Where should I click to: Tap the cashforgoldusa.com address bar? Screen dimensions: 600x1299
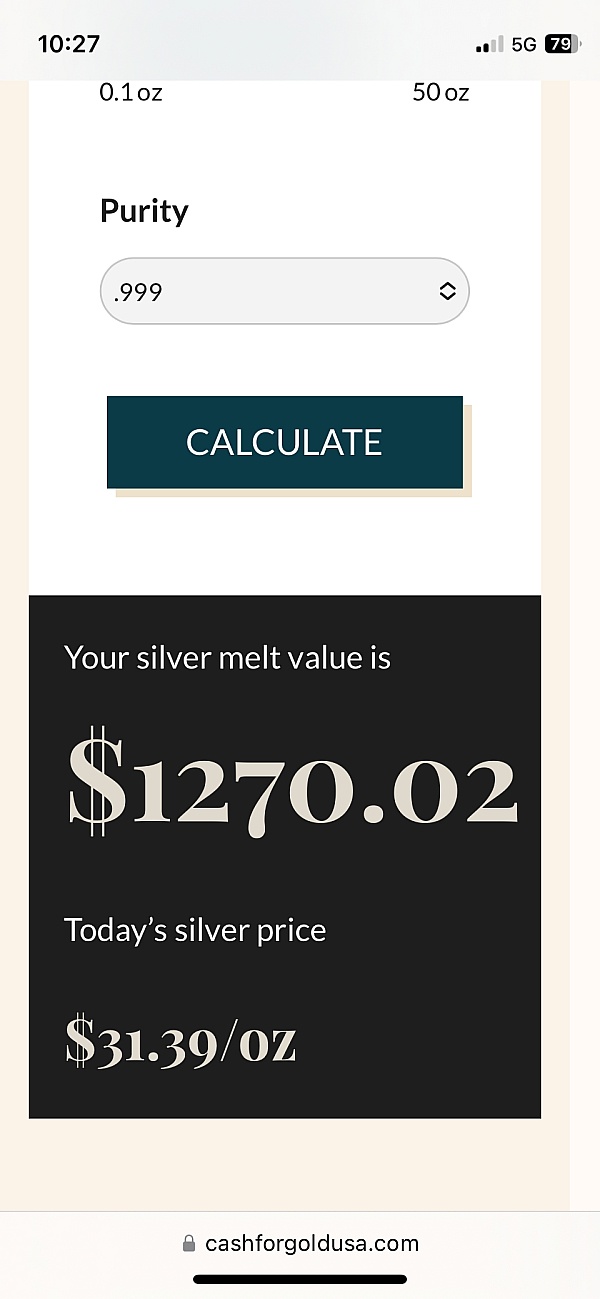pos(300,1243)
